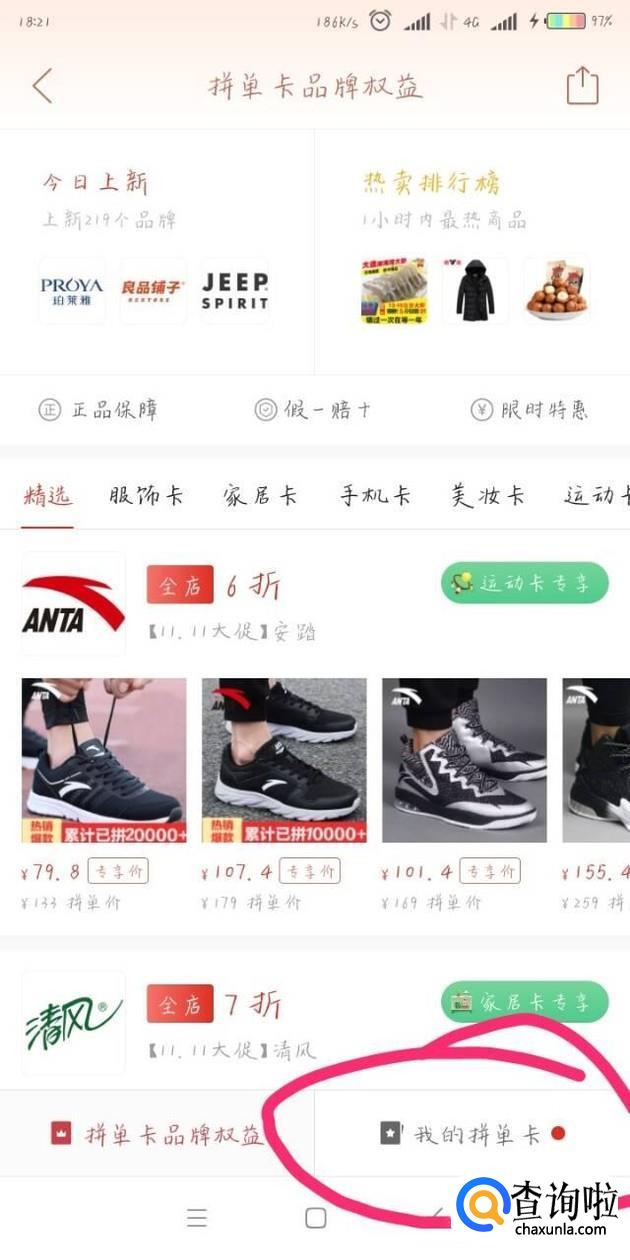Switch to the 服饰卡 tab
630x1260 pixels.
(146, 495)
